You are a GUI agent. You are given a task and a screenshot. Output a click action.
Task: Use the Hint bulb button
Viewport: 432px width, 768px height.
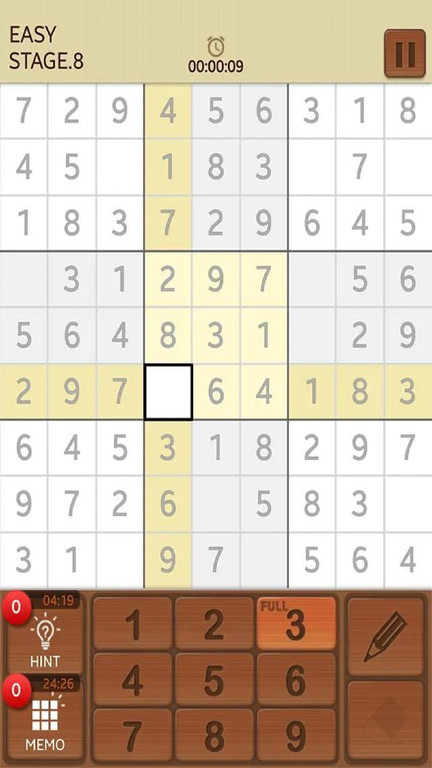click(x=45, y=634)
